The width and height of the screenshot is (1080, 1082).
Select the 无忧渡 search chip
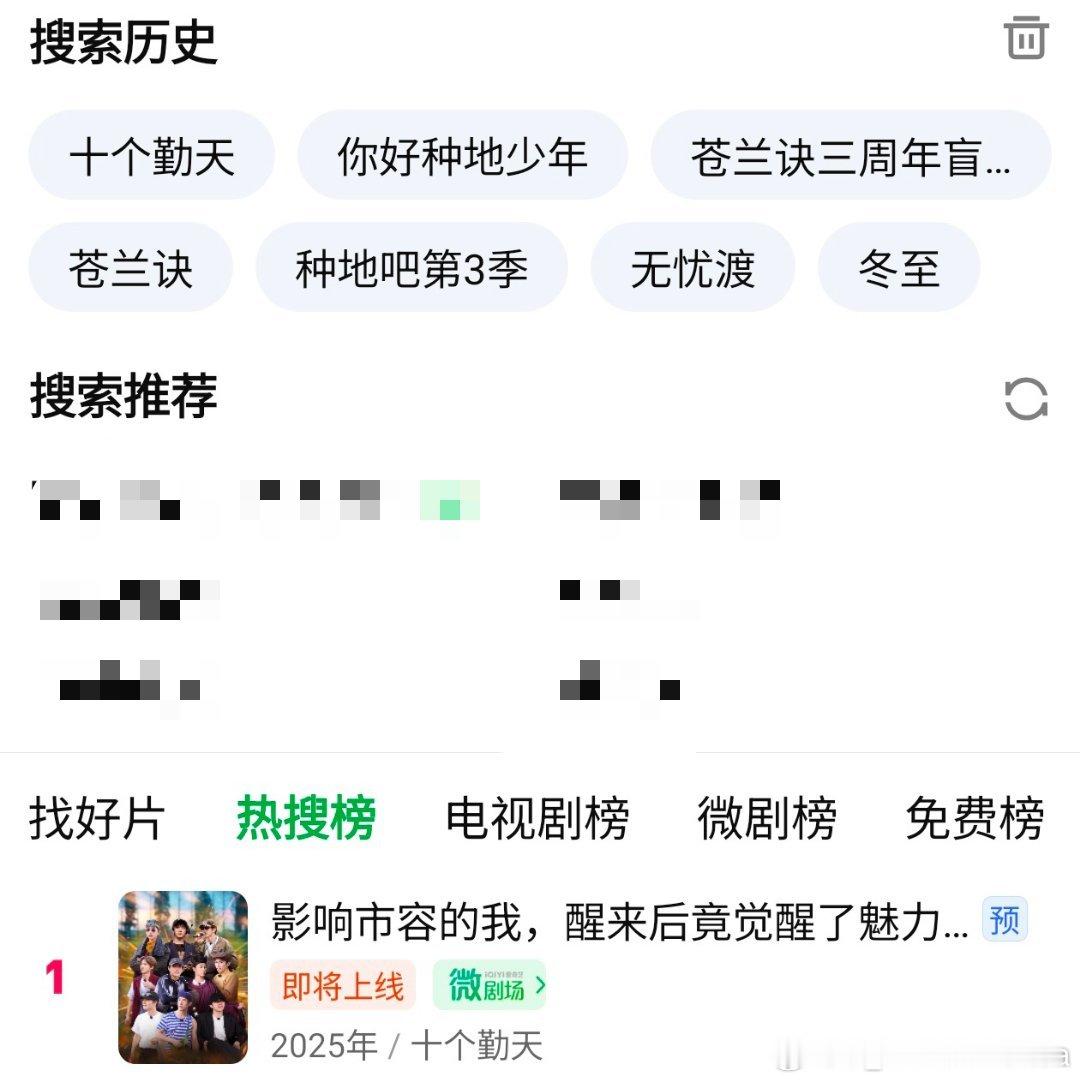tap(694, 267)
